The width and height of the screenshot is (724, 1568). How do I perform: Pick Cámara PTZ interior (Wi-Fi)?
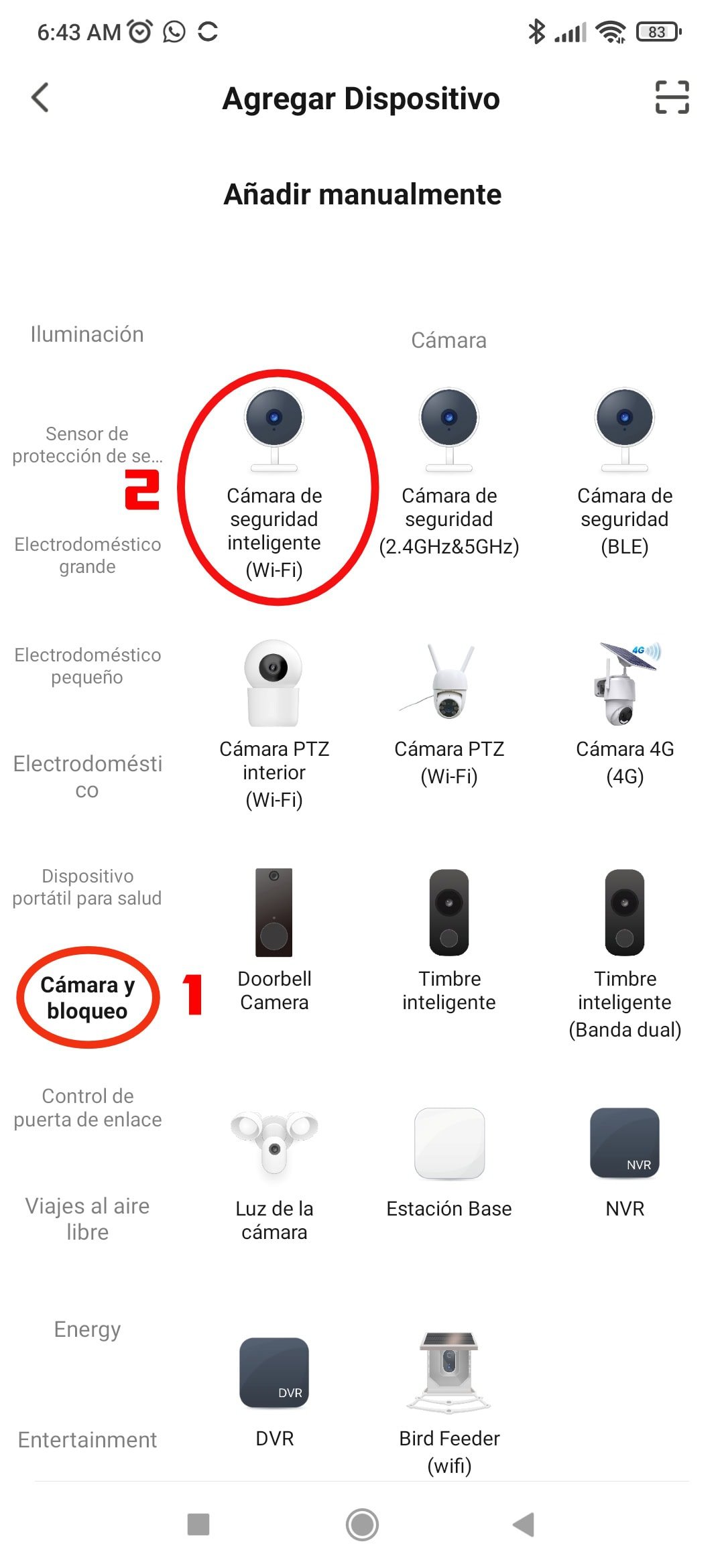pyautogui.click(x=274, y=724)
